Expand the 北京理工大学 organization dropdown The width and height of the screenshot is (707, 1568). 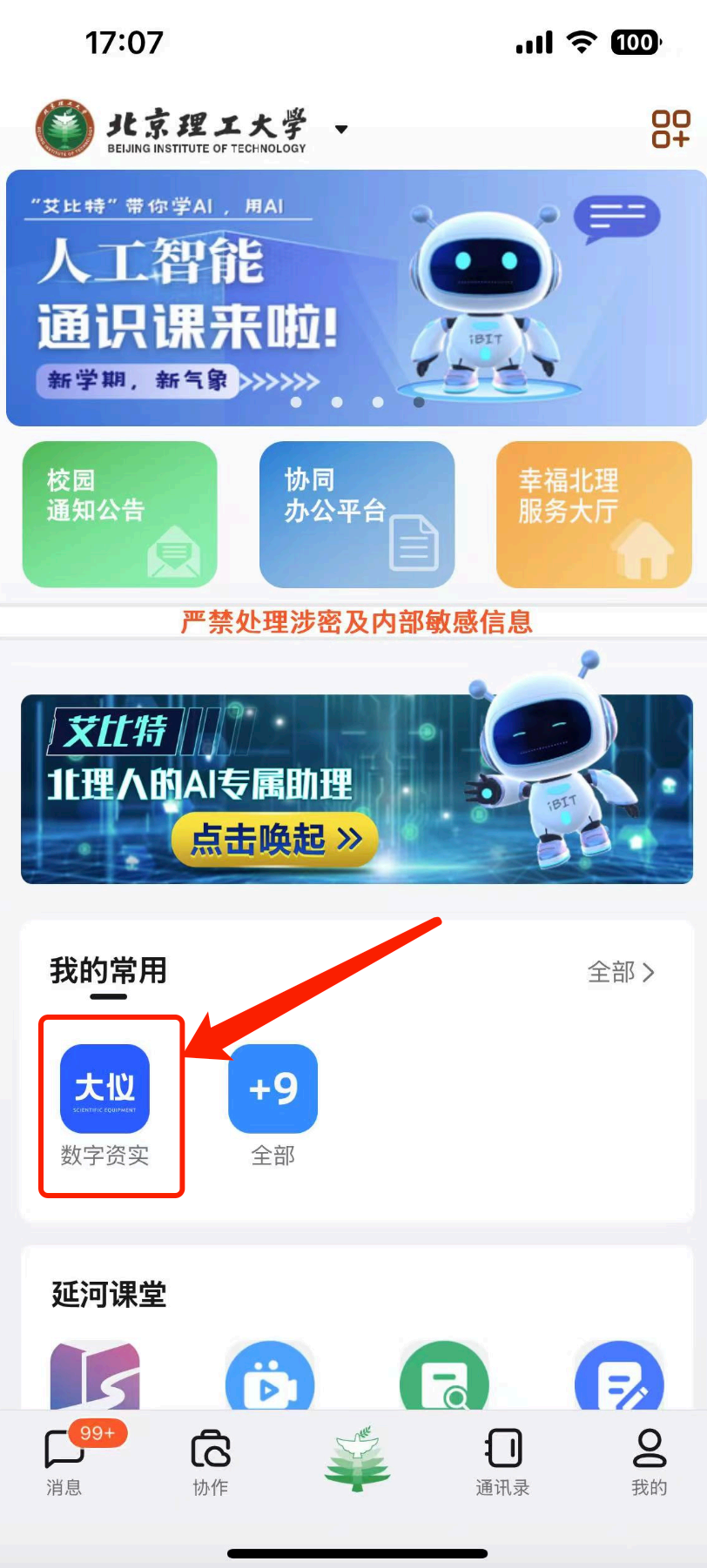pyautogui.click(x=341, y=130)
